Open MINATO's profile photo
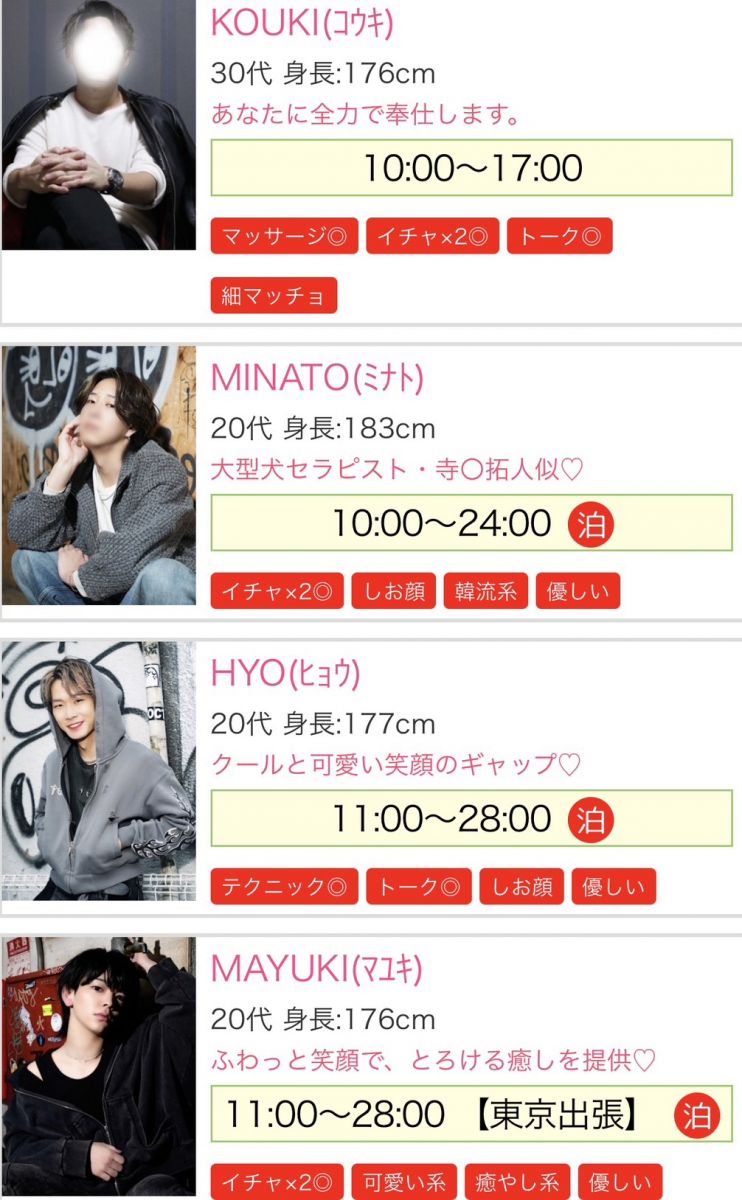This screenshot has width=742, height=1200. (98, 475)
